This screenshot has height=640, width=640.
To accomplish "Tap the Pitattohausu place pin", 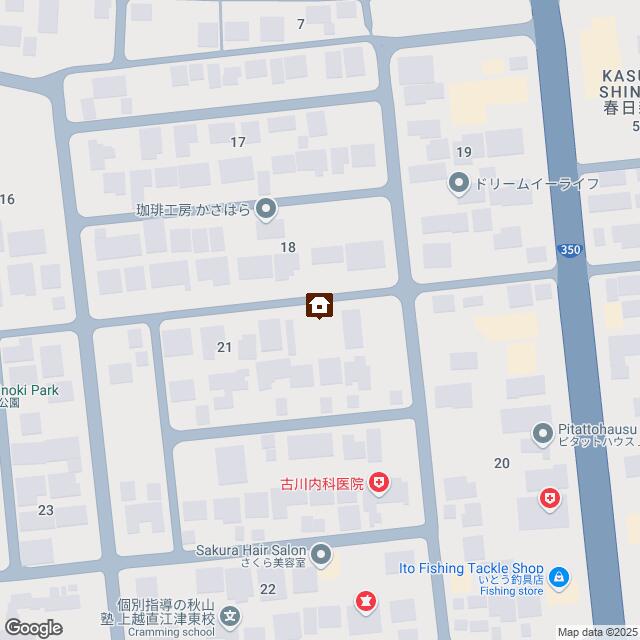I will (542, 433).
